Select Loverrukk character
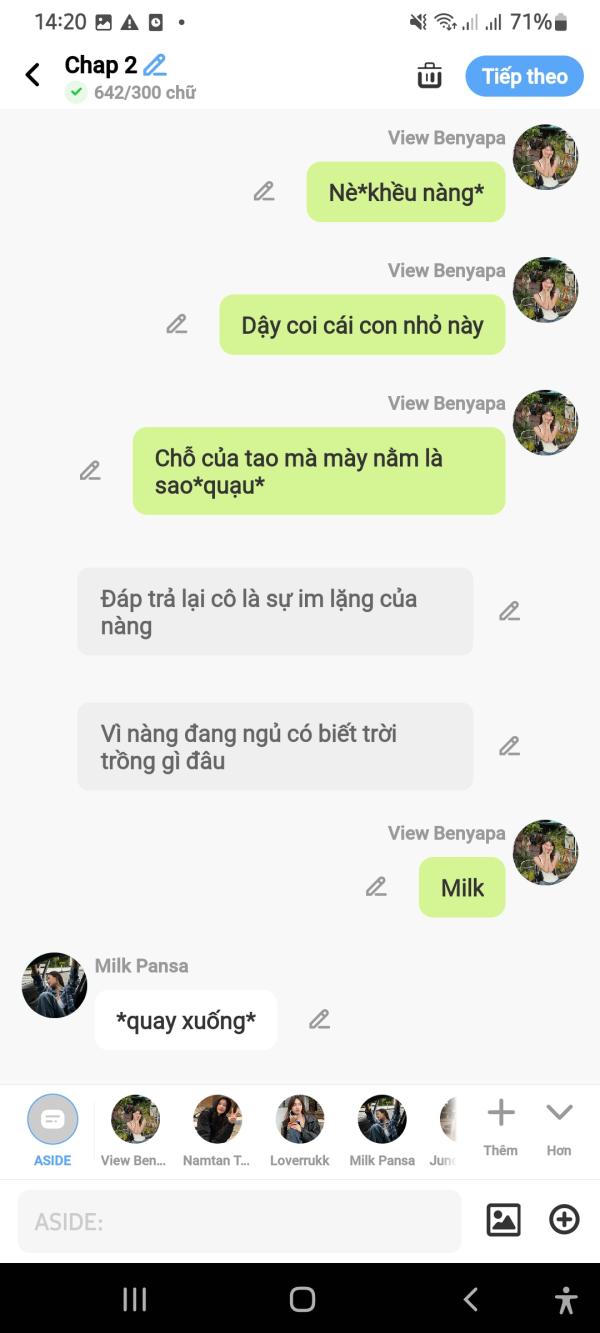600x1333 pixels. [299, 1129]
